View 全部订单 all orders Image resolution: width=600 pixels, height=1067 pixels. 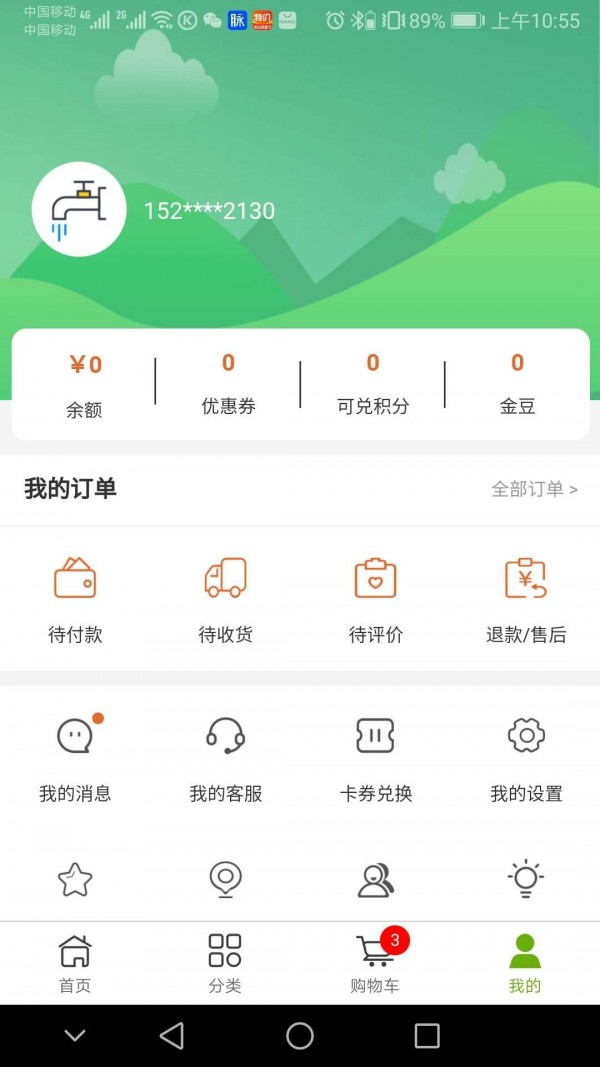[x=534, y=489]
